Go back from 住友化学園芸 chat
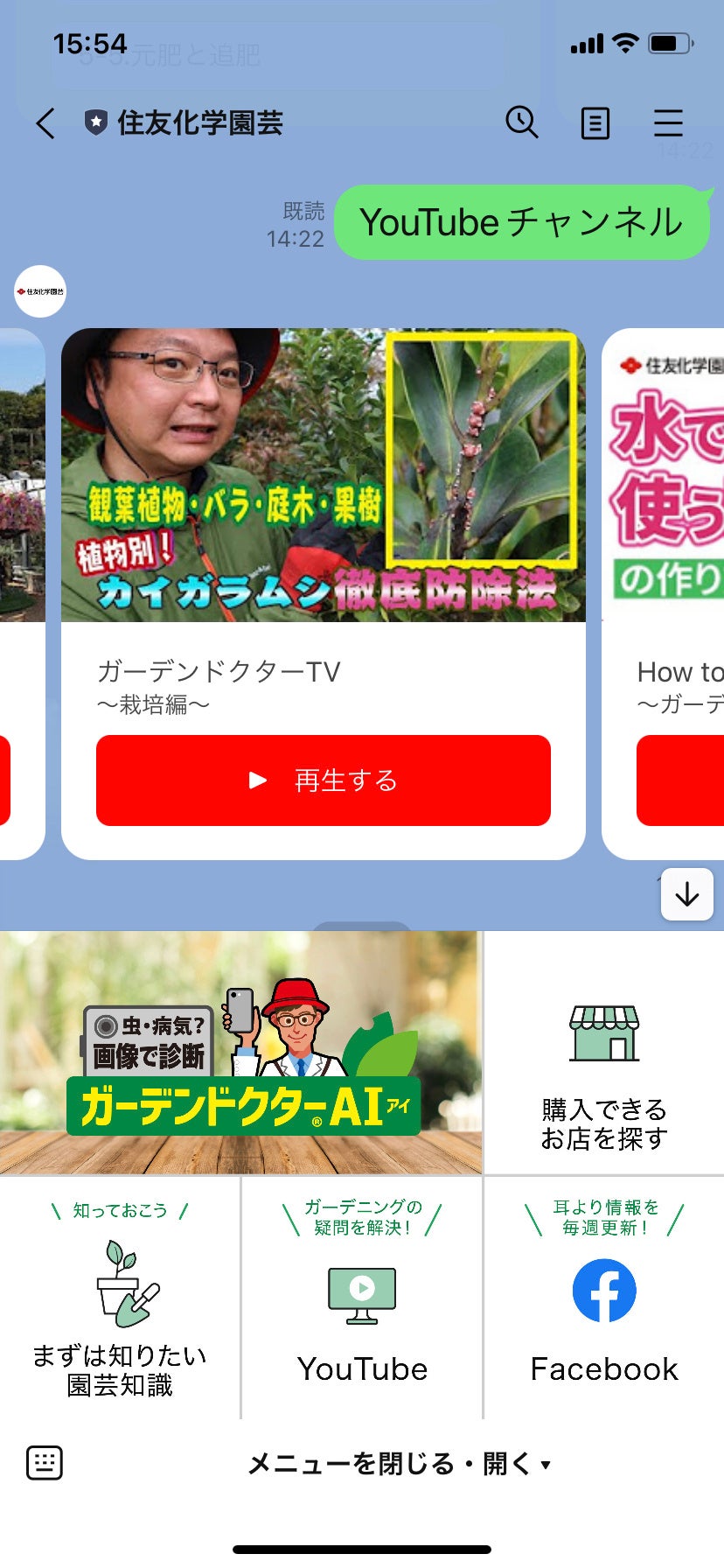Image resolution: width=724 pixels, height=1568 pixels. tap(45, 123)
